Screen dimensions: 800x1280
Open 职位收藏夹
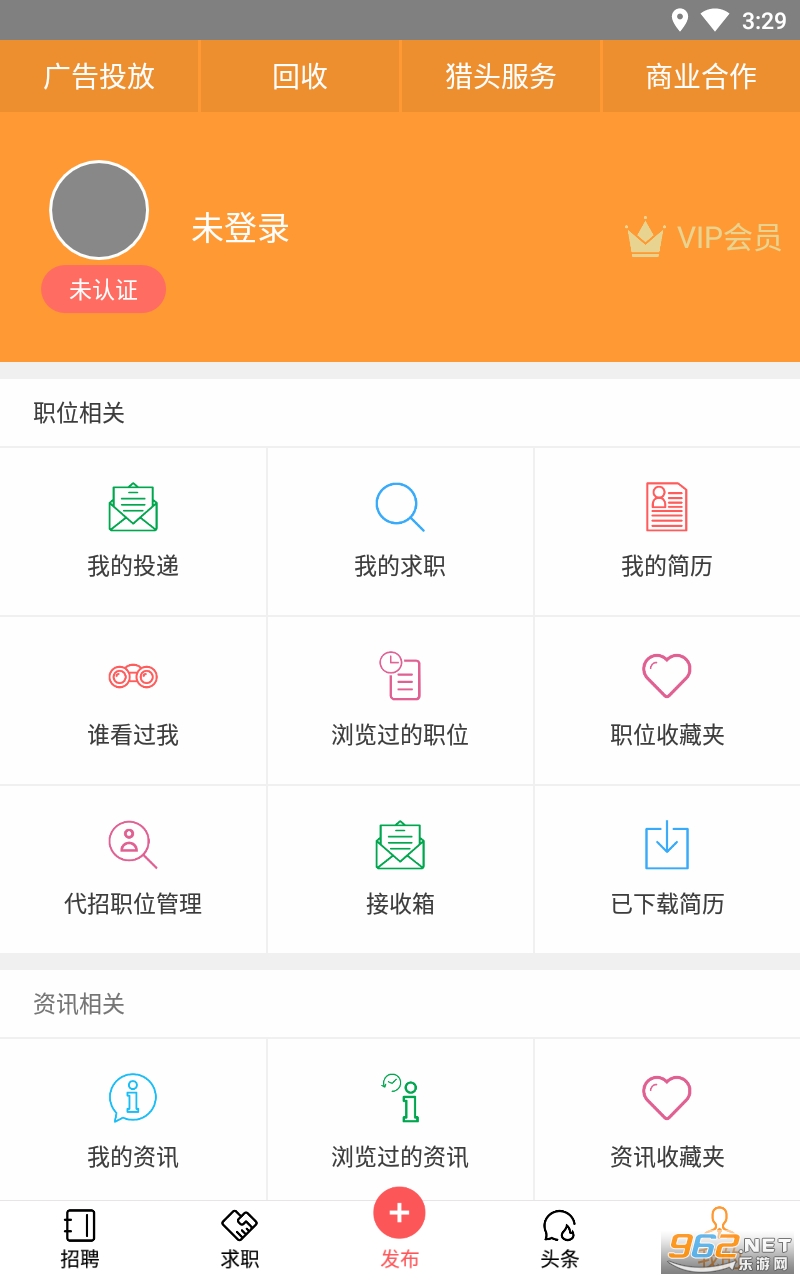667,700
